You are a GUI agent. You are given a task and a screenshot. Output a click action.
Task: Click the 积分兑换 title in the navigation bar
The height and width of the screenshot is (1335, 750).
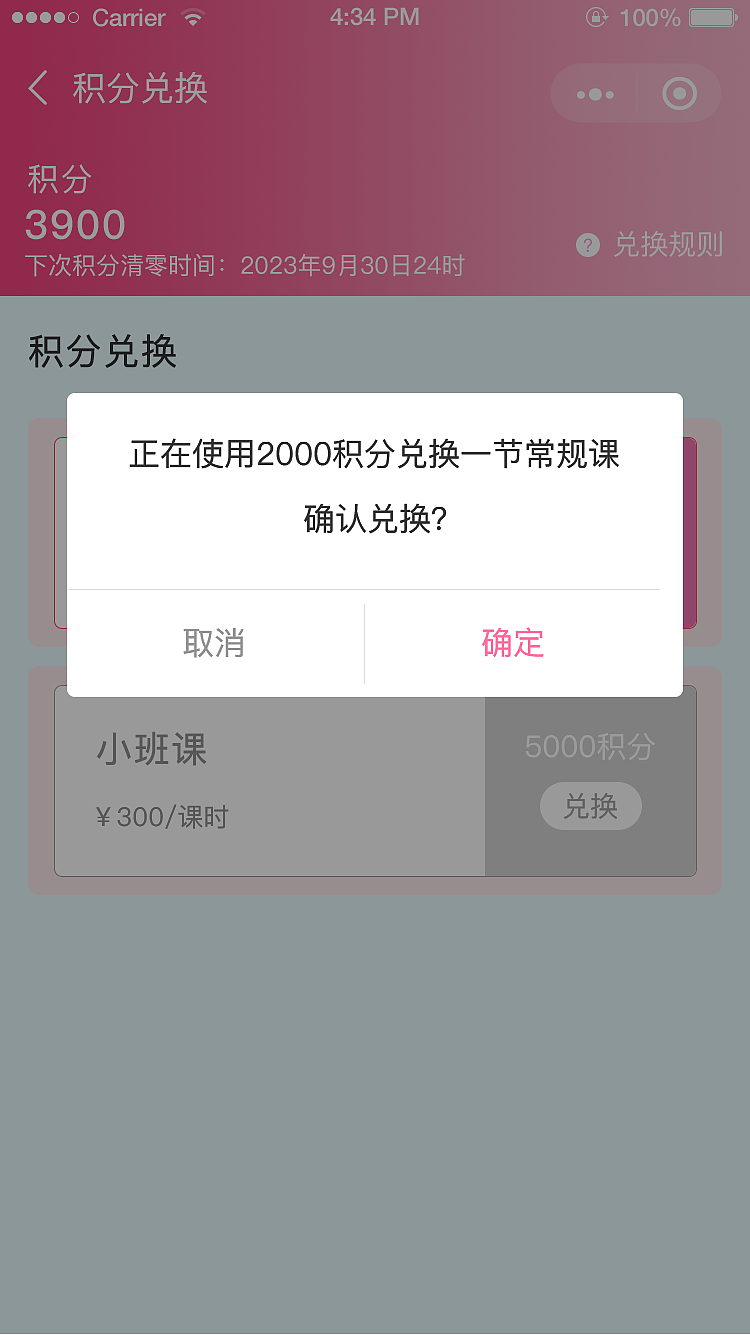139,89
